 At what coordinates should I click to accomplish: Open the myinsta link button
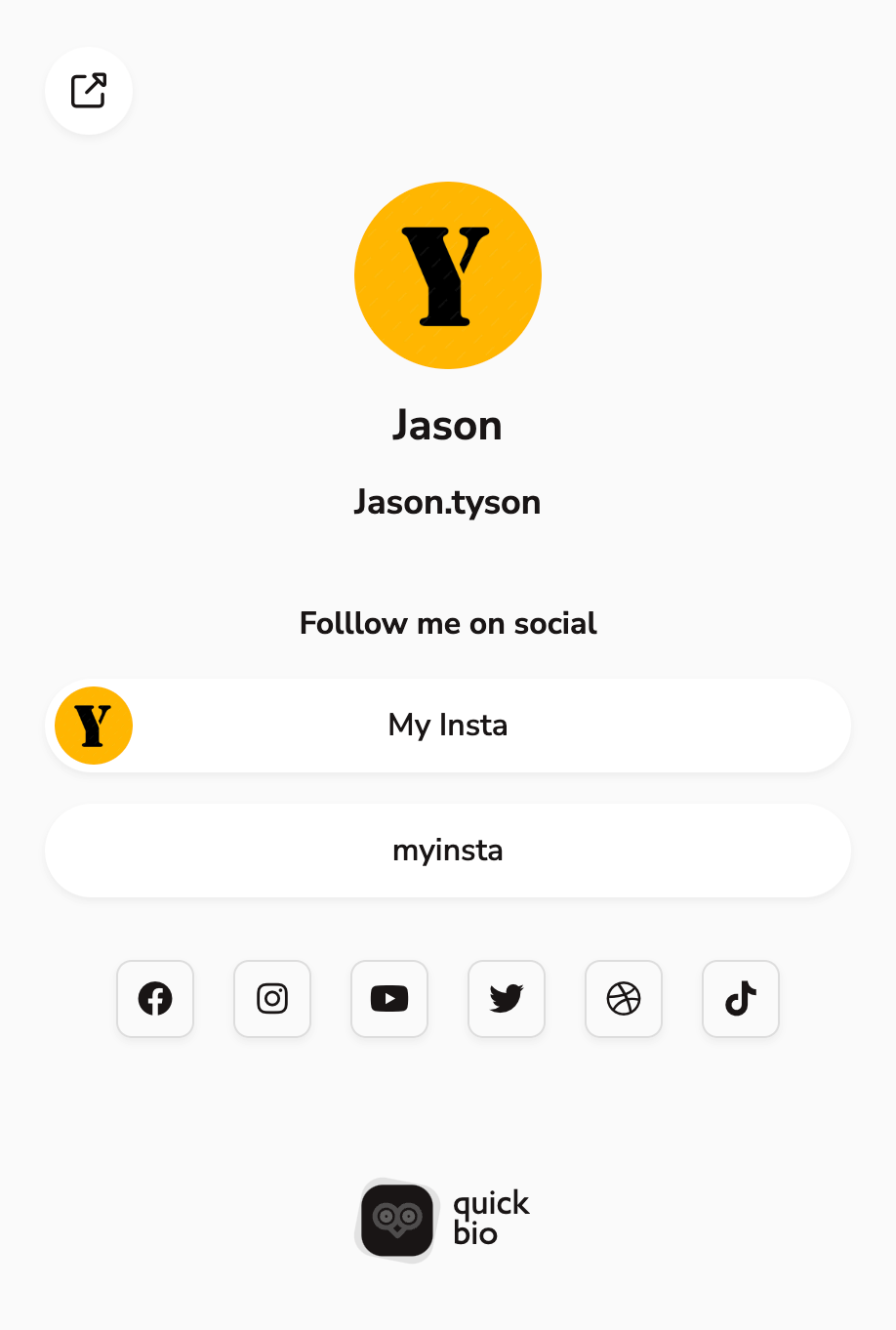[x=448, y=851]
